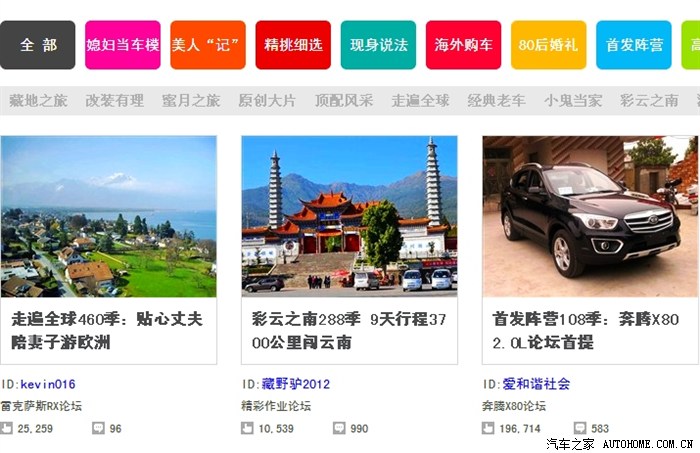This screenshot has width=700, height=453.
Task: Open the 美人"记" category
Action: point(208,45)
